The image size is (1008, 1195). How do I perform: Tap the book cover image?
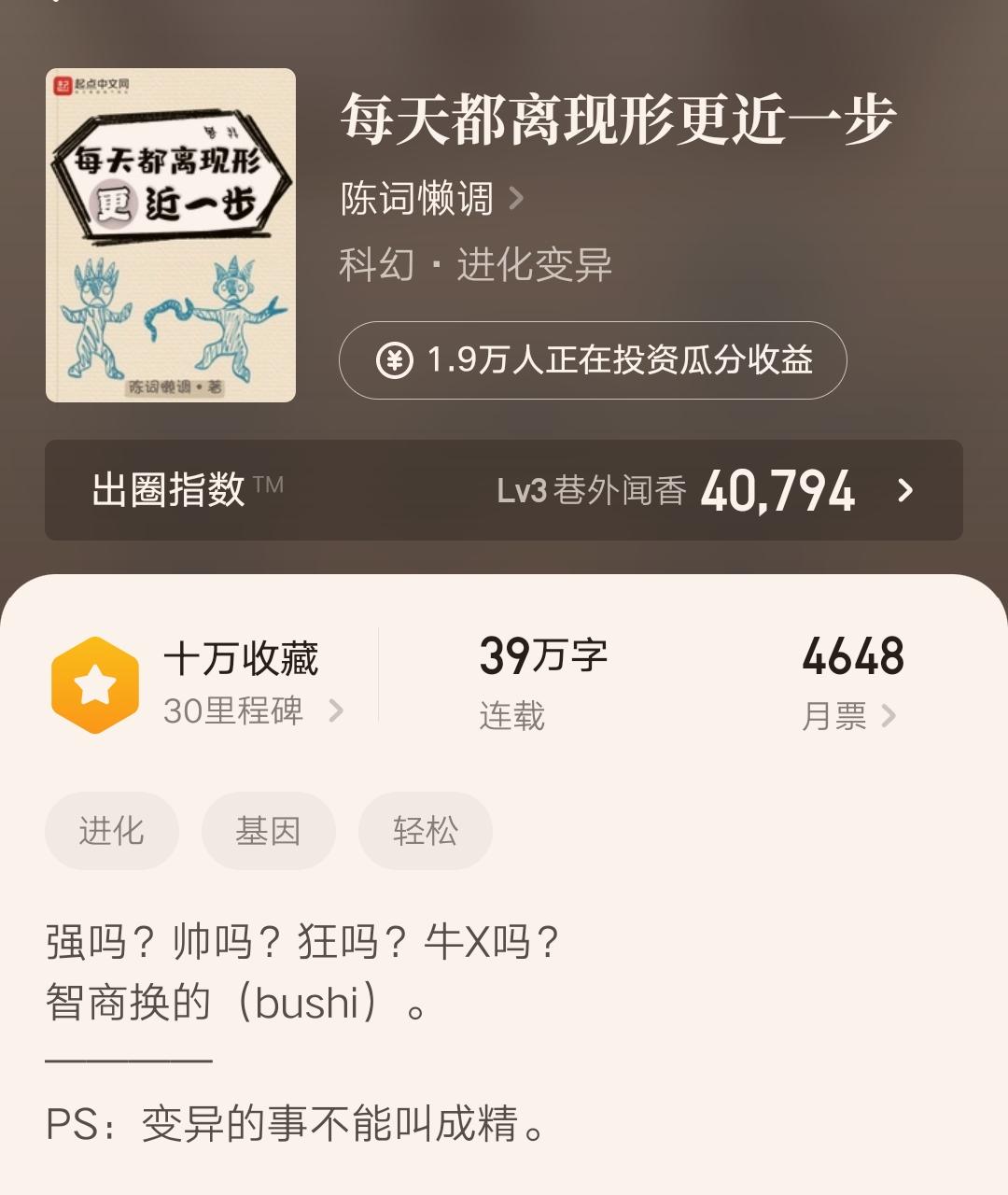point(171,235)
